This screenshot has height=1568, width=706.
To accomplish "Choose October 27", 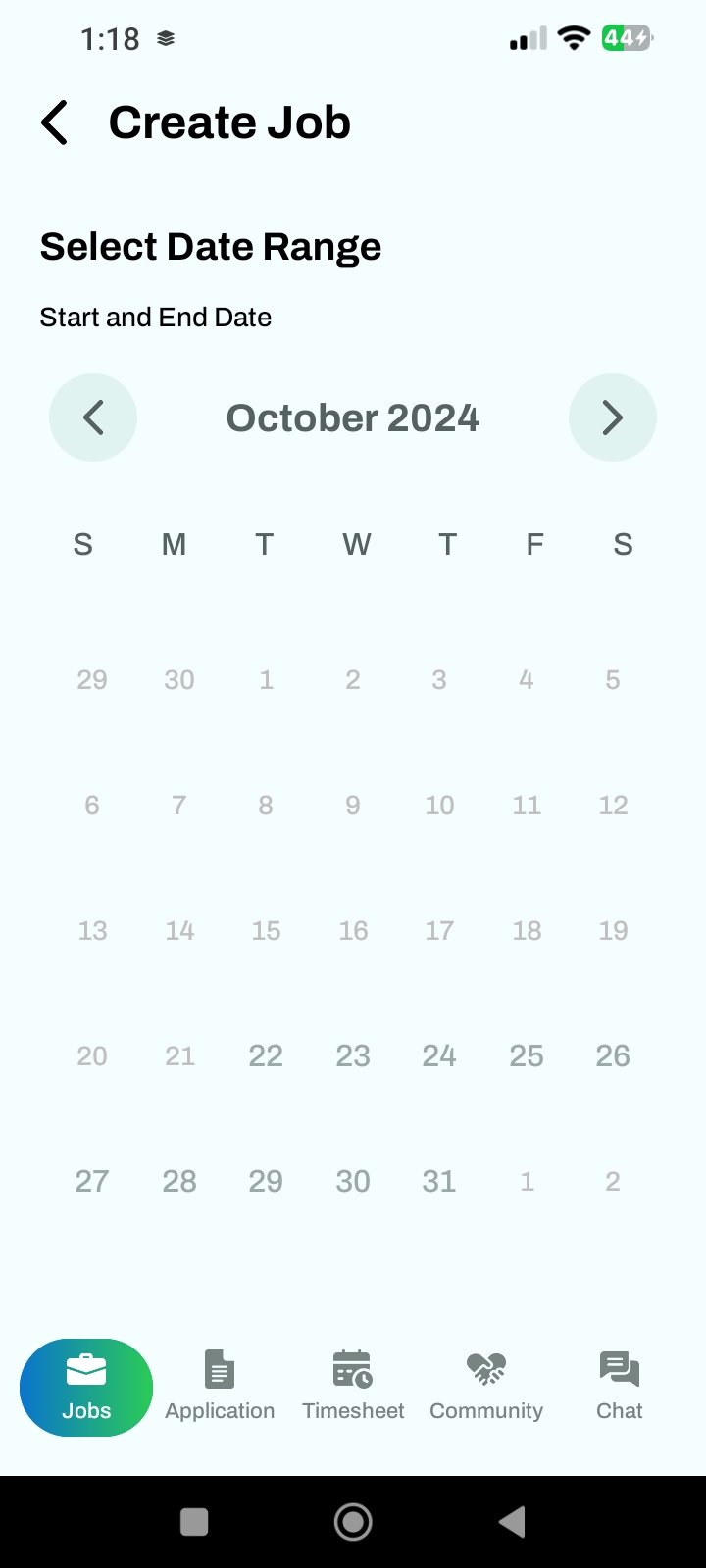I will click(x=92, y=1181).
